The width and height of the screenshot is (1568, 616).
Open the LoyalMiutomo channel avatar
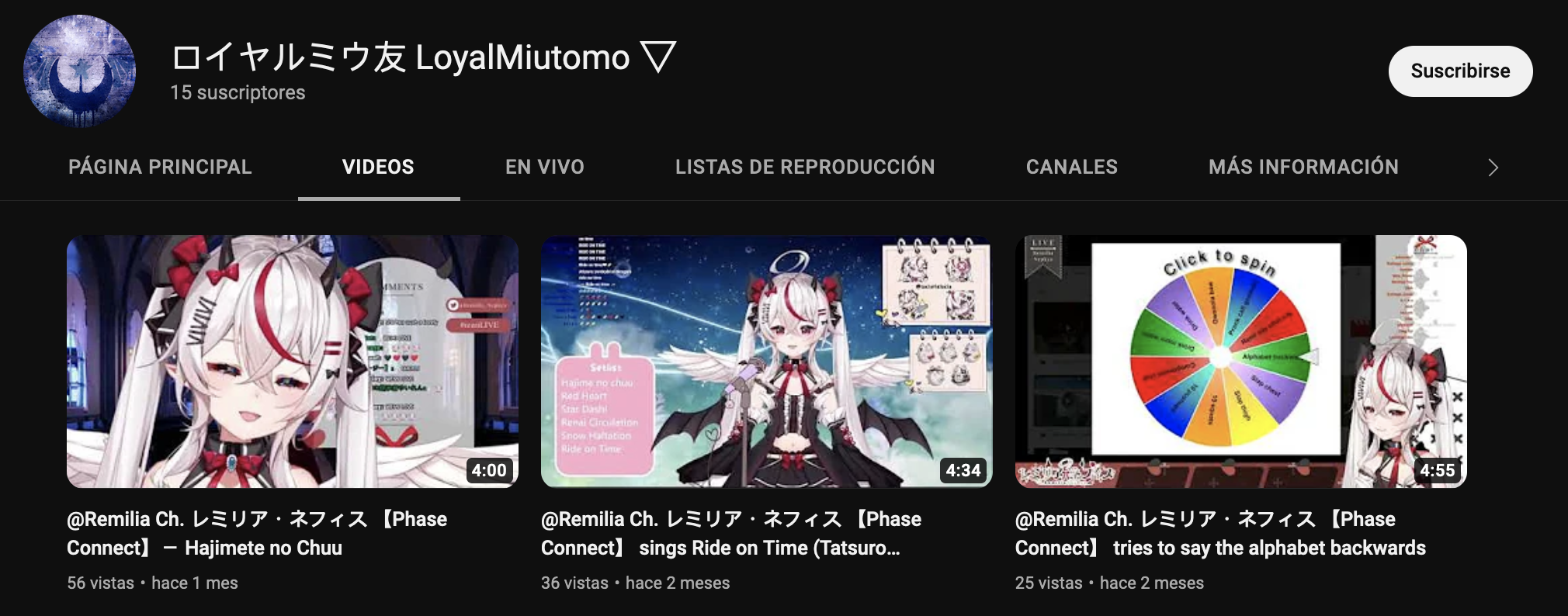tap(80, 71)
